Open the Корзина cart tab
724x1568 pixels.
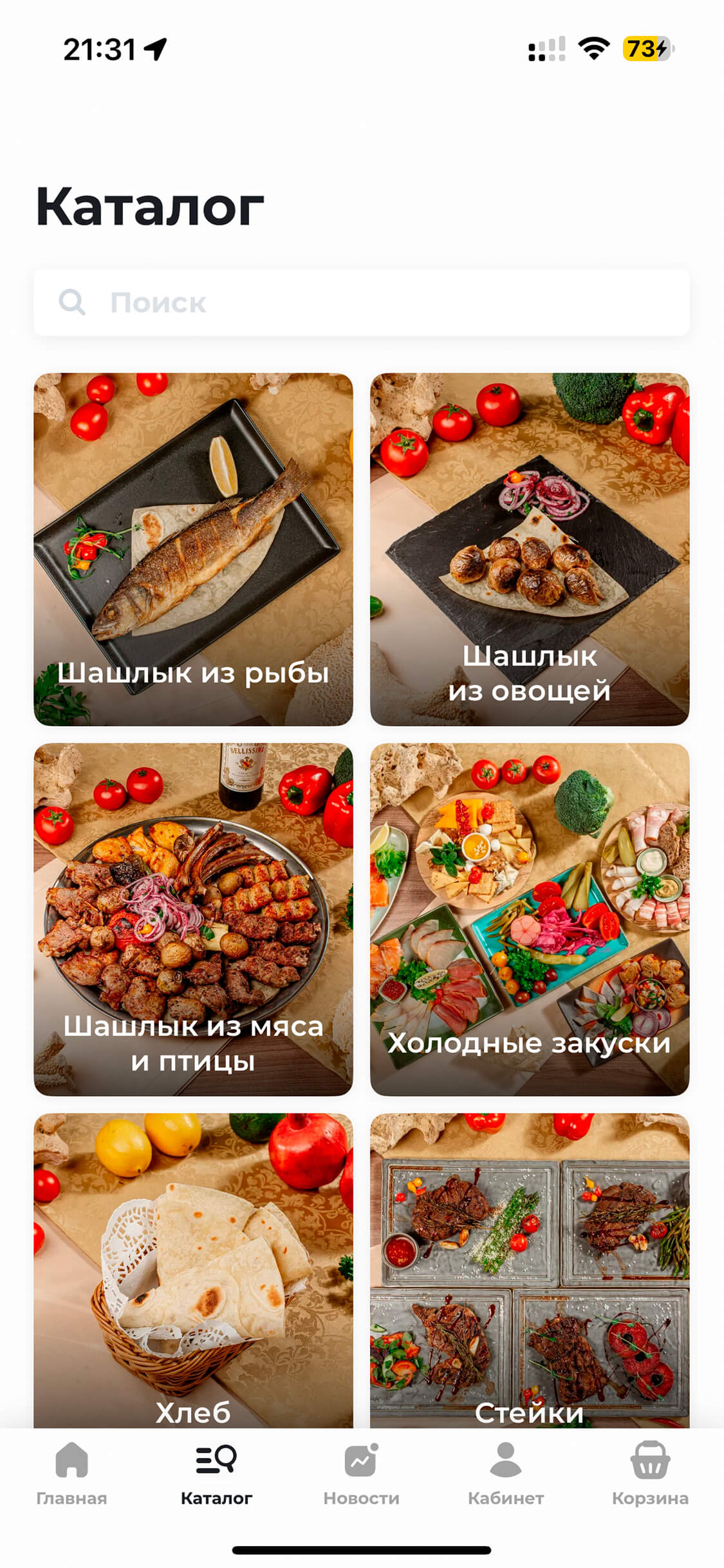650,1474
